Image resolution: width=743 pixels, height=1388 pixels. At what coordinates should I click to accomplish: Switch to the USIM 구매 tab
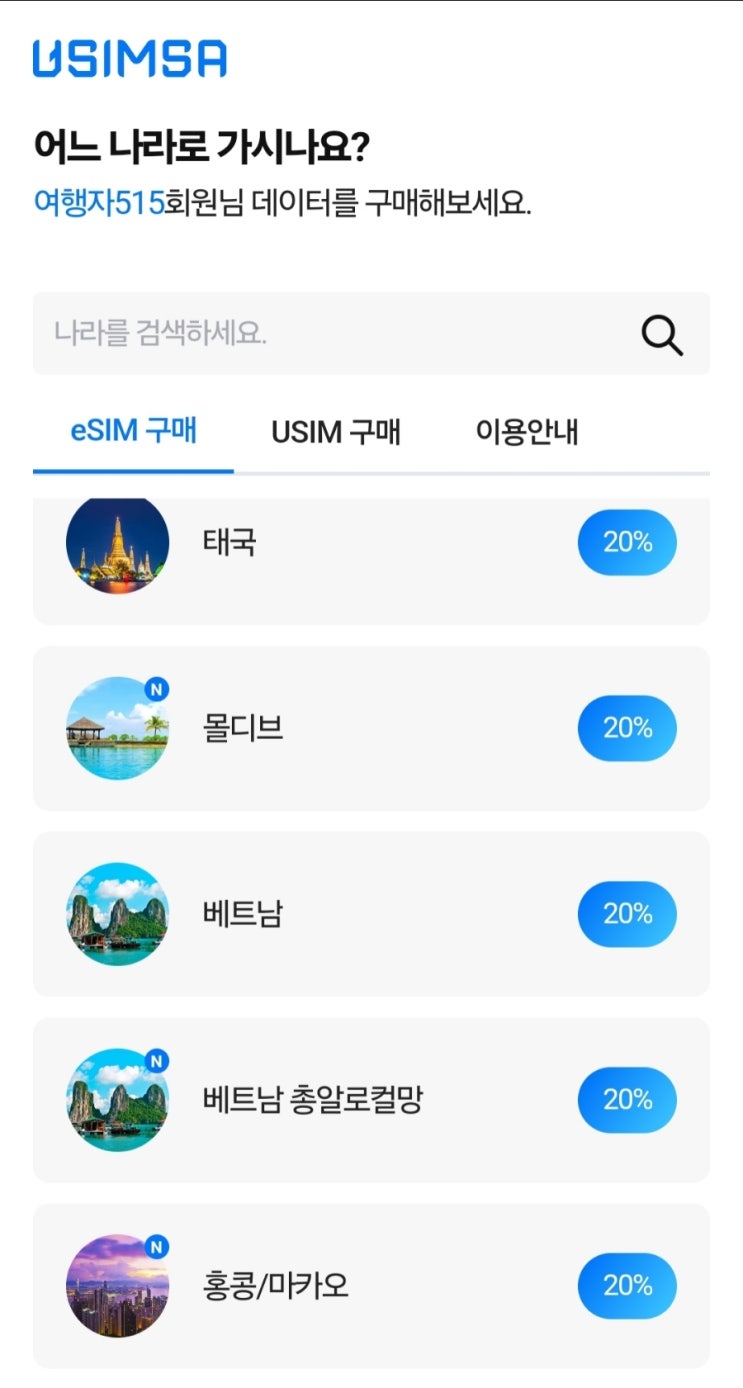pyautogui.click(x=336, y=432)
